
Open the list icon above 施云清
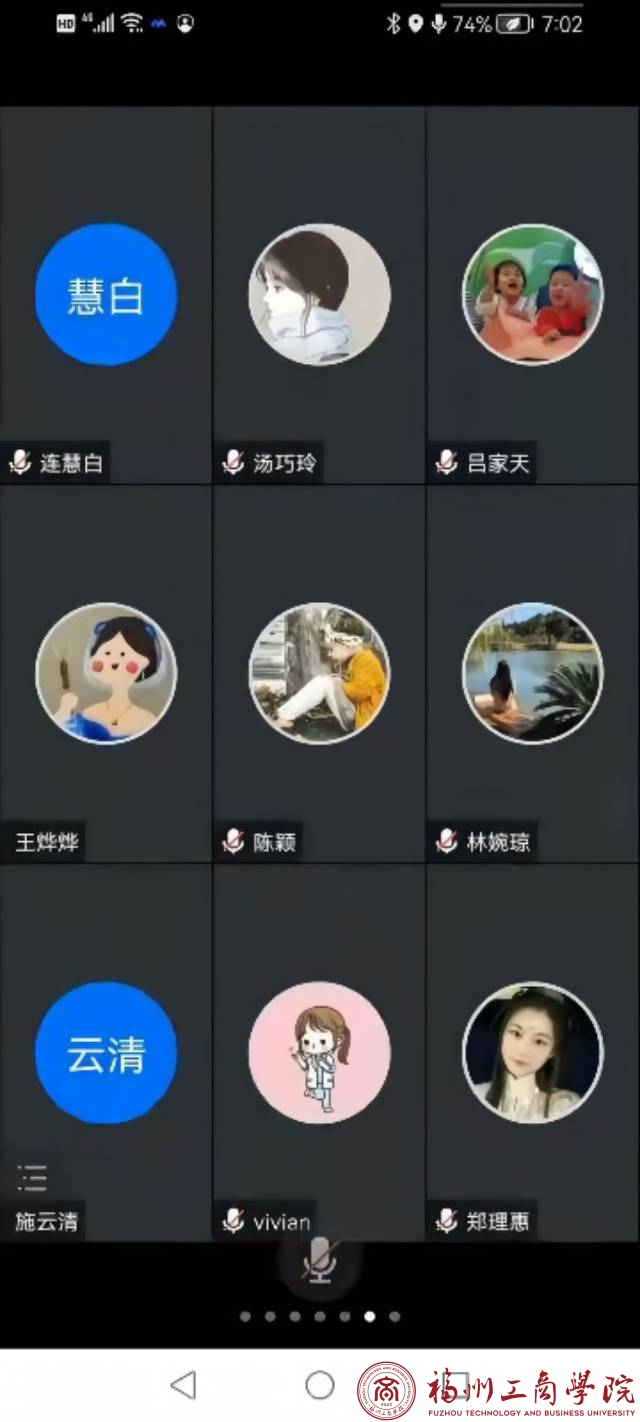(32, 1178)
